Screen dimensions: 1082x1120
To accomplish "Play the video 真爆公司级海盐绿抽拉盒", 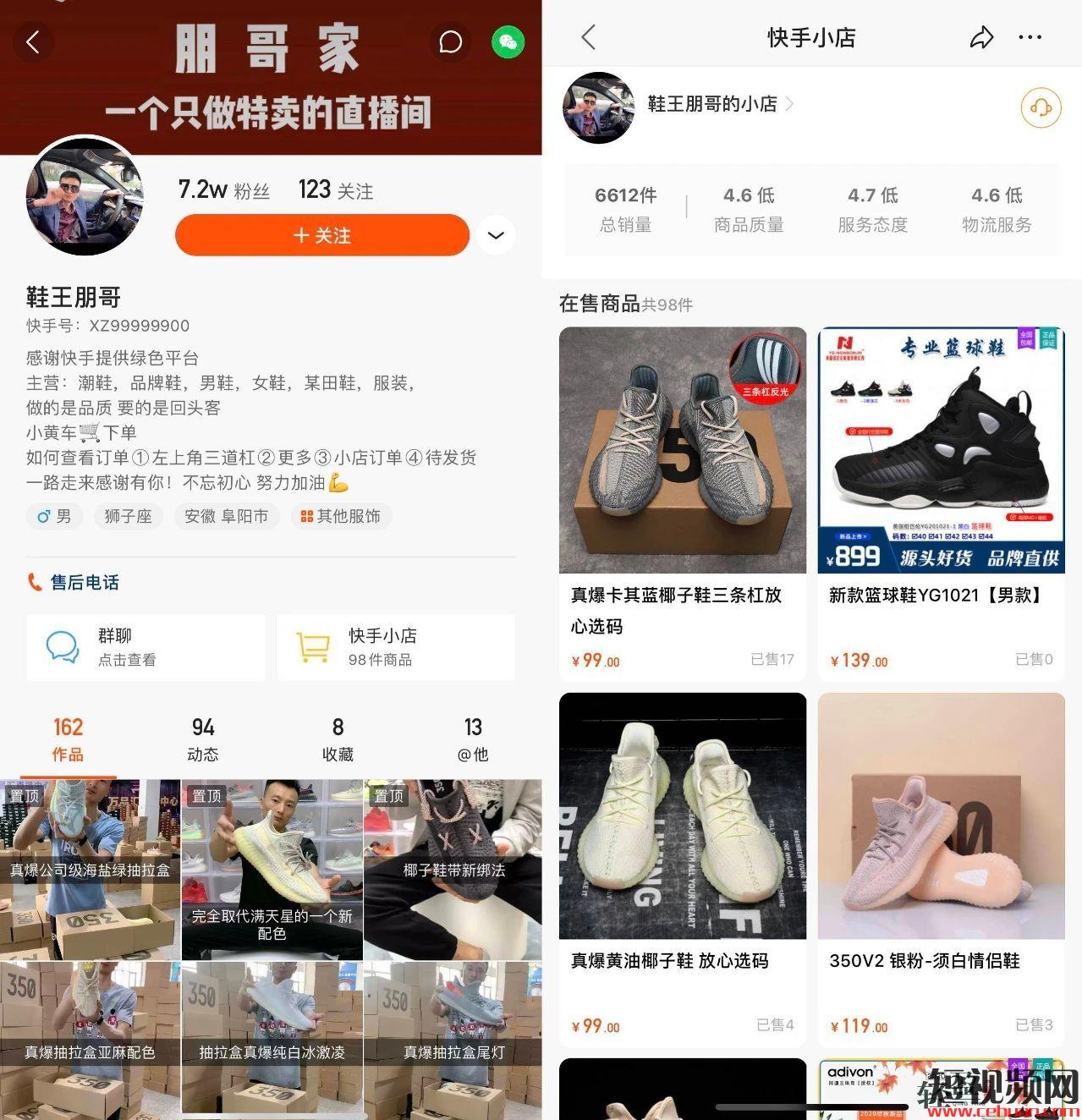I will tap(90, 869).
